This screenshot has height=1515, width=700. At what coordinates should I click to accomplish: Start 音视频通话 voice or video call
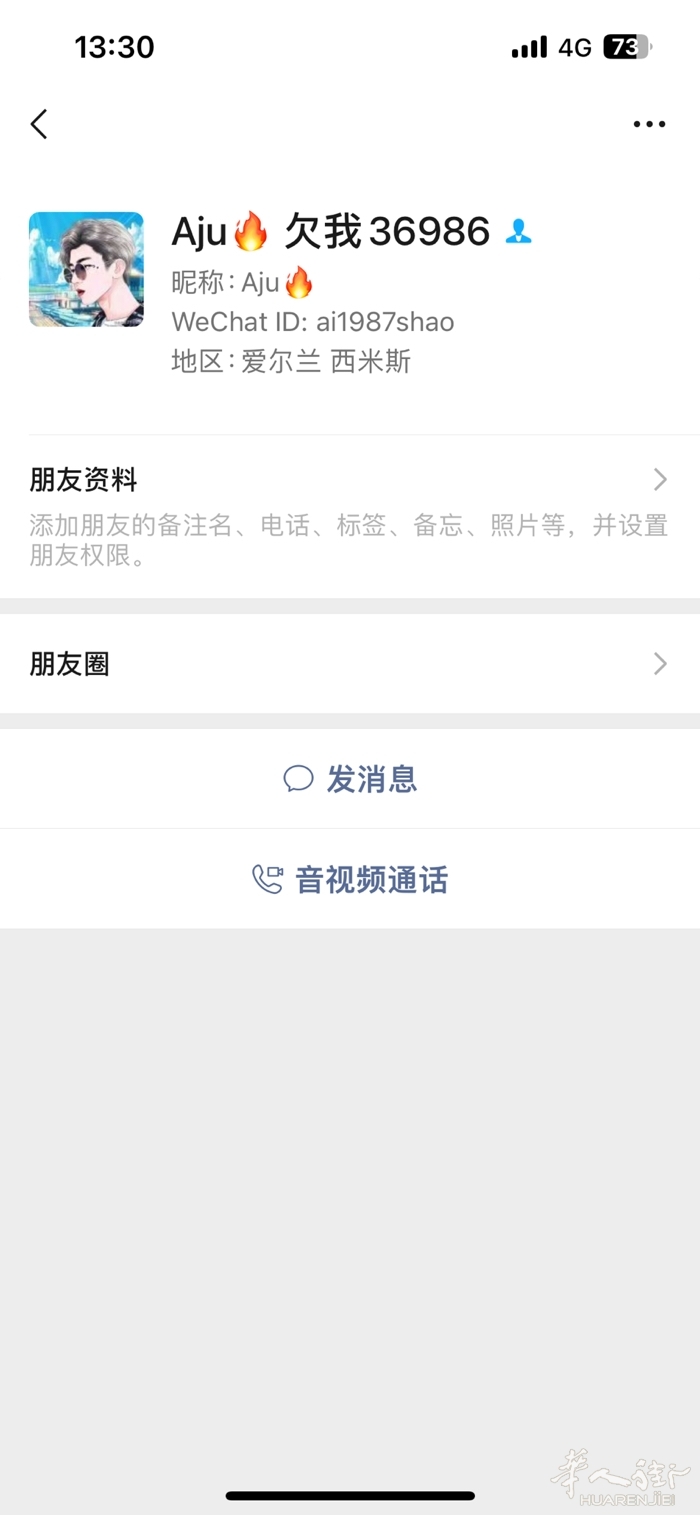click(350, 880)
